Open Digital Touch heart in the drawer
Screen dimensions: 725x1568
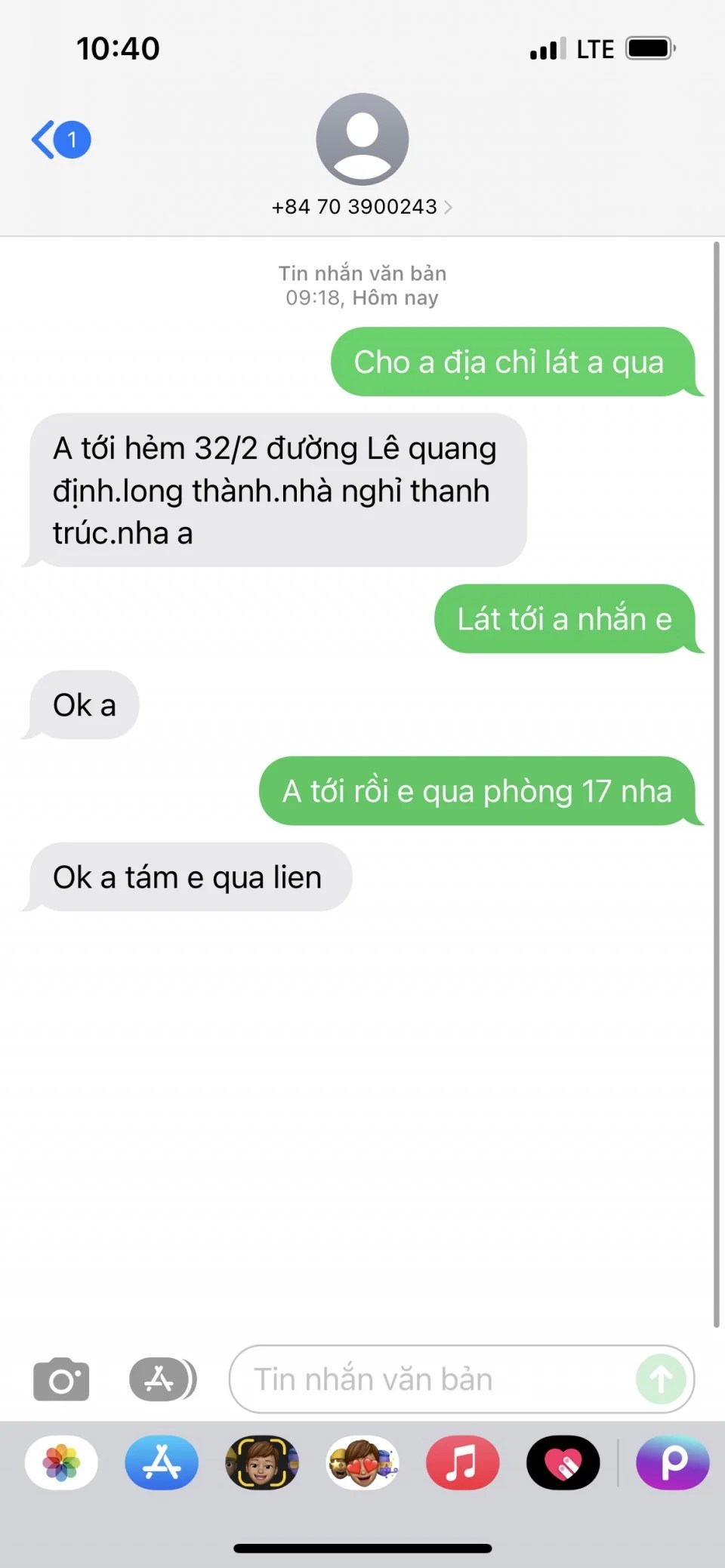[x=563, y=1462]
